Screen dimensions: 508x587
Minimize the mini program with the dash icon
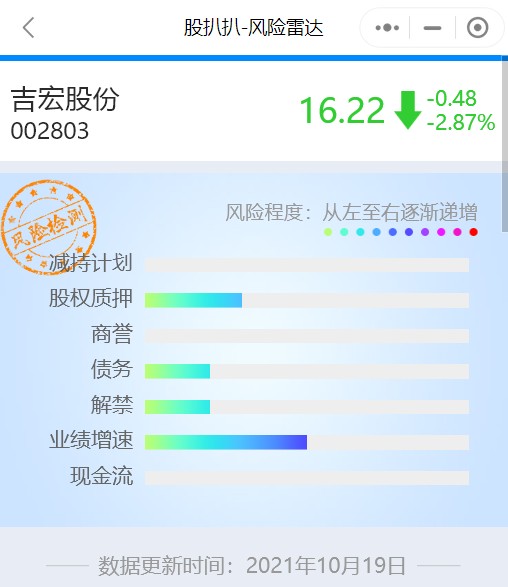(x=432, y=28)
